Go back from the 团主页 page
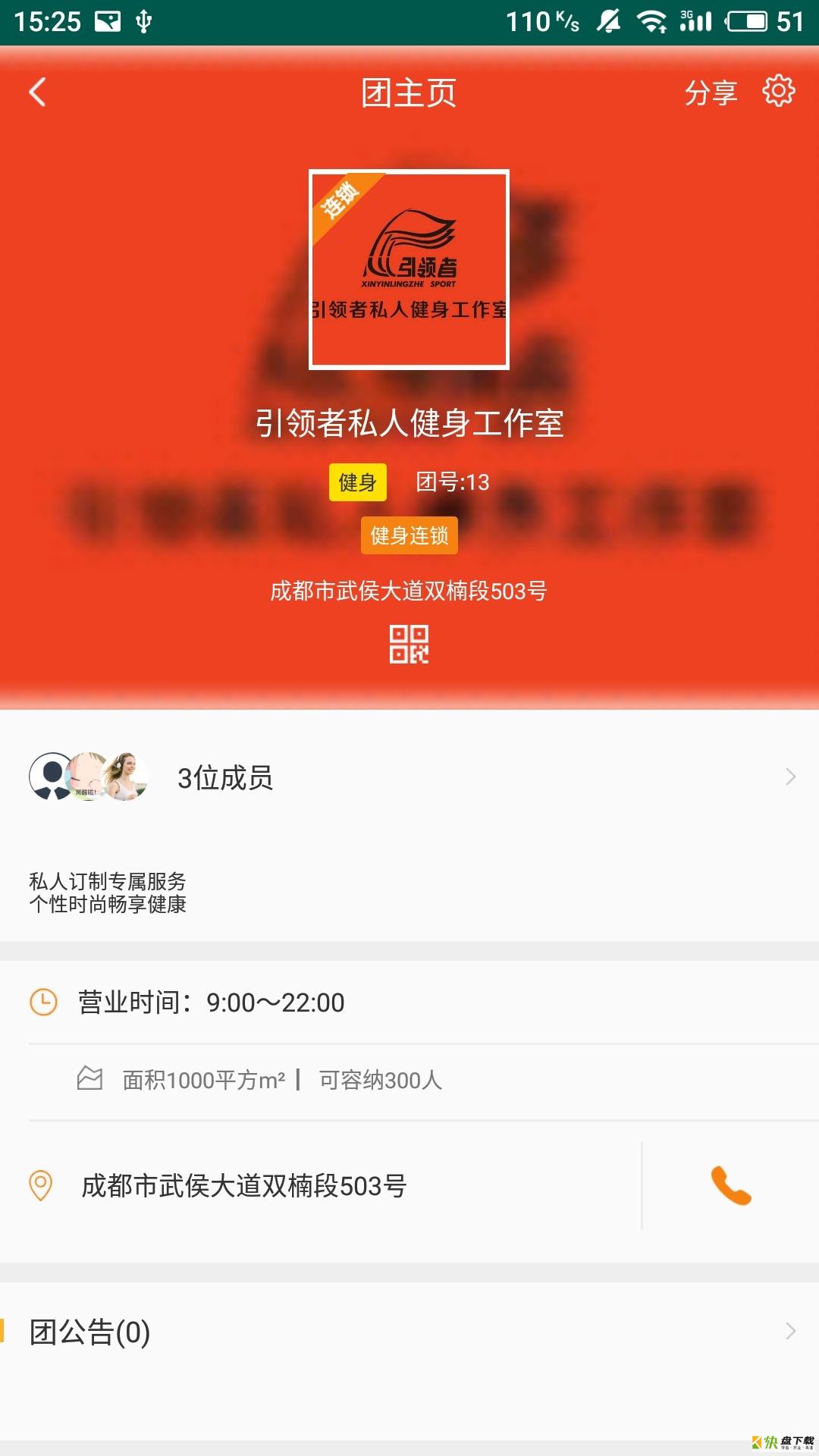This screenshot has width=819, height=1456. click(38, 93)
